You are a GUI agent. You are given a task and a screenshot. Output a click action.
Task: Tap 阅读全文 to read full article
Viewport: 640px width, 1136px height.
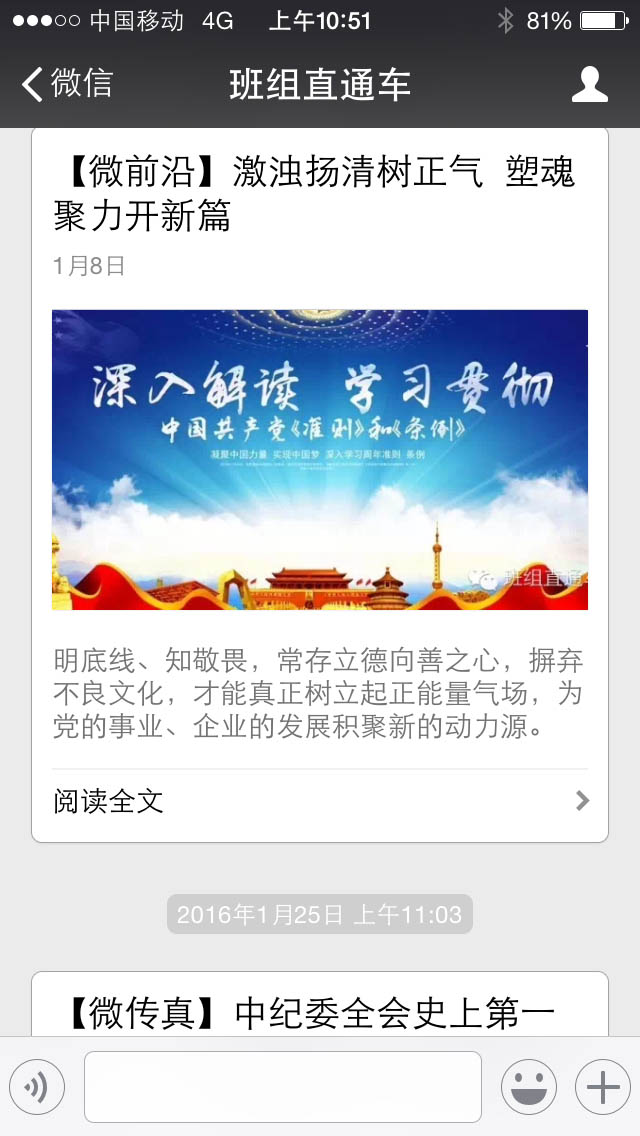[x=320, y=801]
